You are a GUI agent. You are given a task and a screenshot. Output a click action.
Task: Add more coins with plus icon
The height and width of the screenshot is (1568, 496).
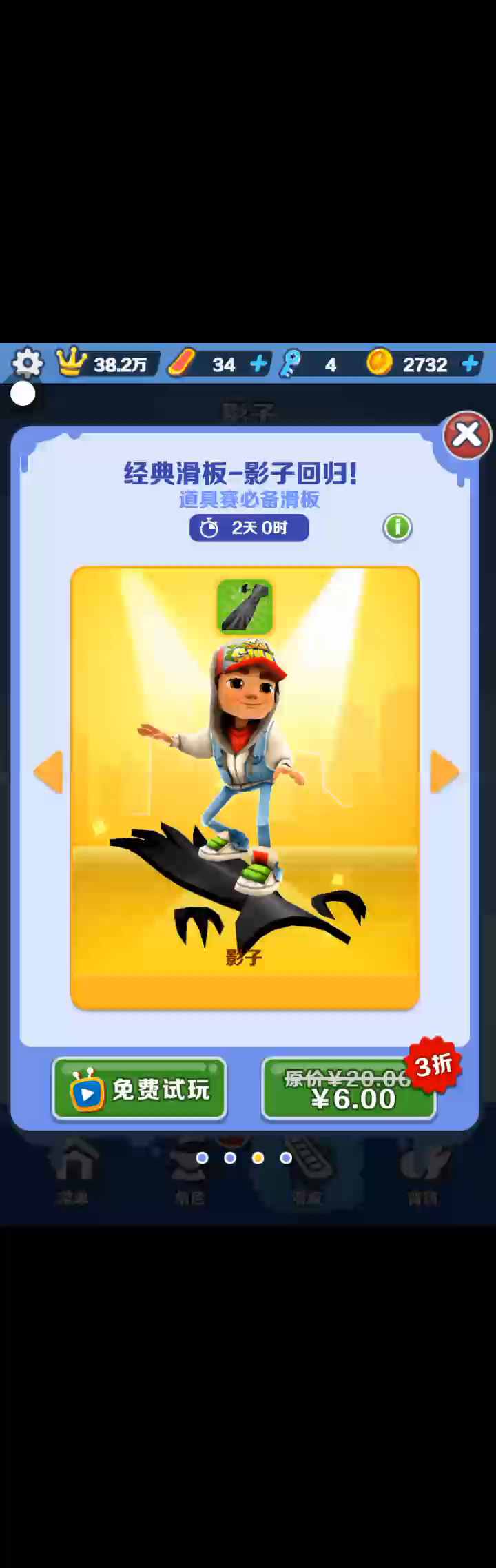(470, 363)
